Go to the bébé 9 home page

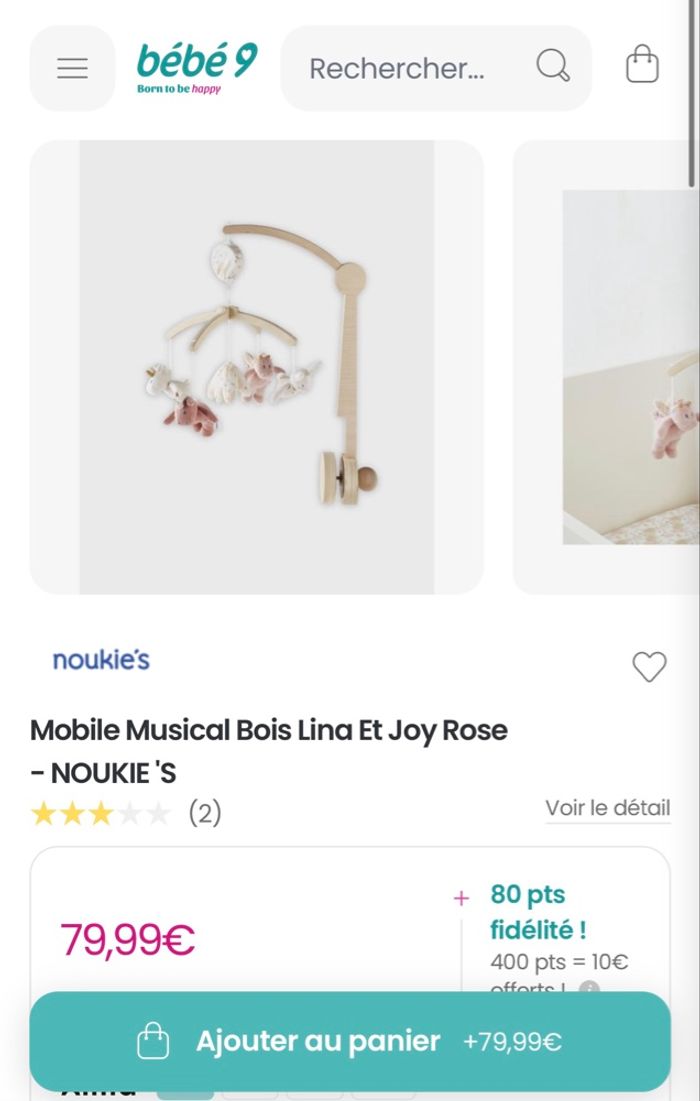[197, 67]
